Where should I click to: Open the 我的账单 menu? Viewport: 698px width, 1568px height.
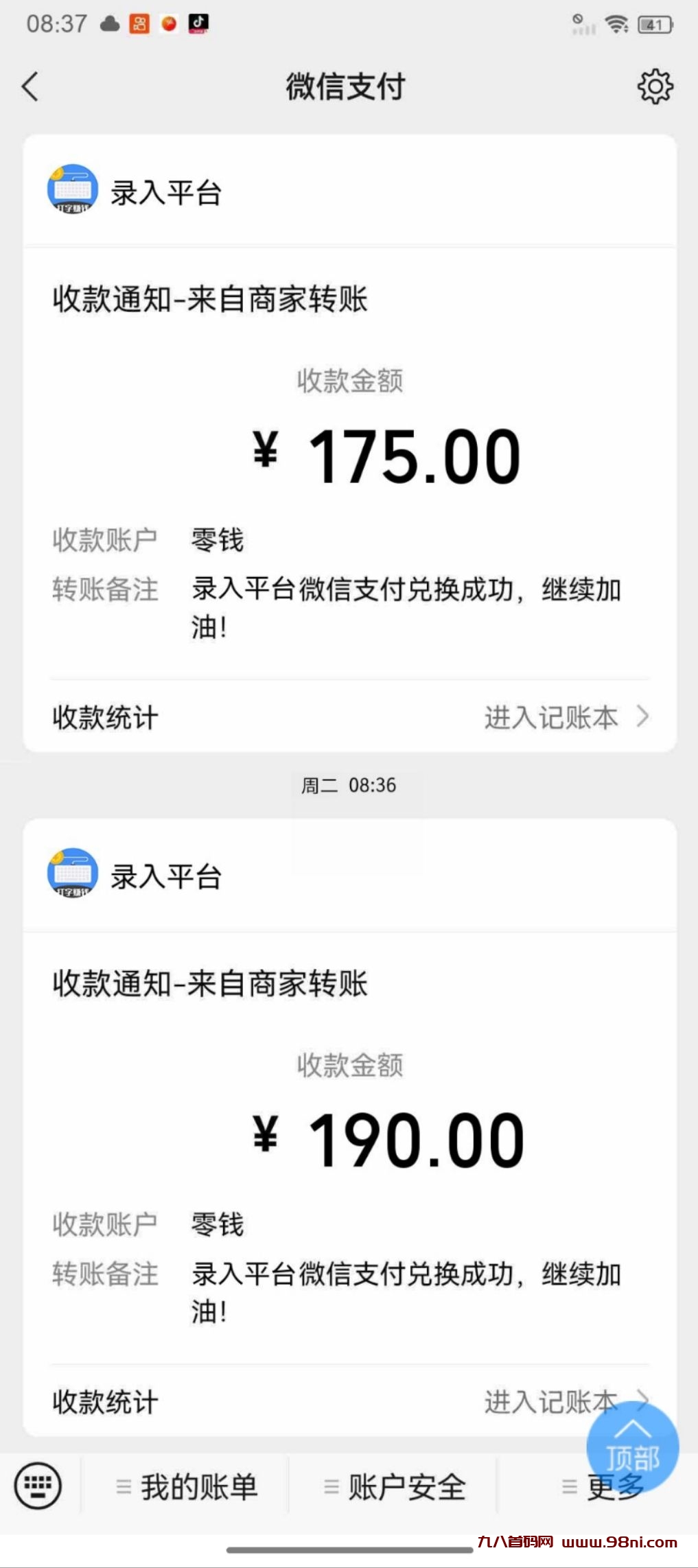187,1487
